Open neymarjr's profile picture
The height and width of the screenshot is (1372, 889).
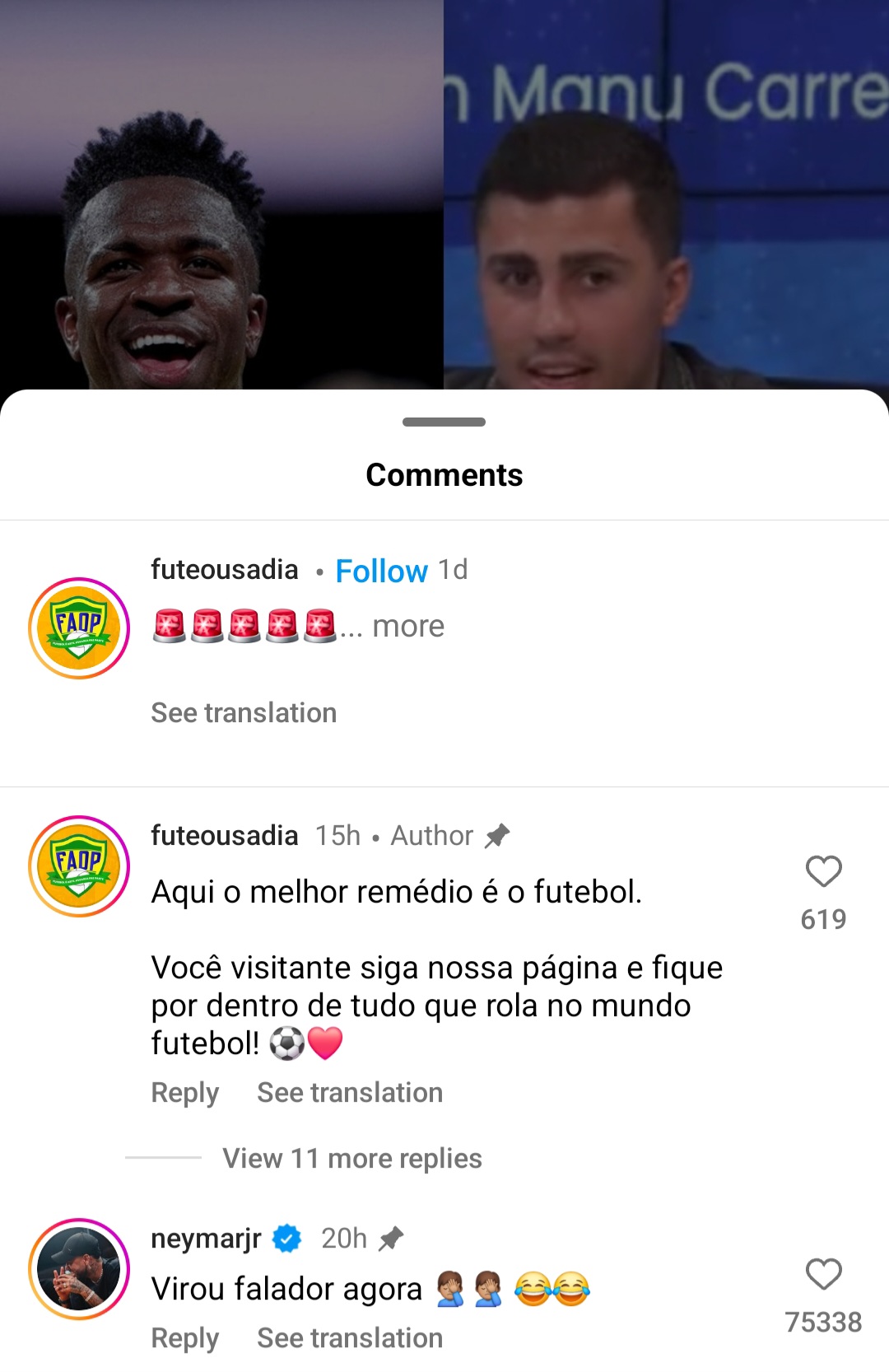(79, 1269)
